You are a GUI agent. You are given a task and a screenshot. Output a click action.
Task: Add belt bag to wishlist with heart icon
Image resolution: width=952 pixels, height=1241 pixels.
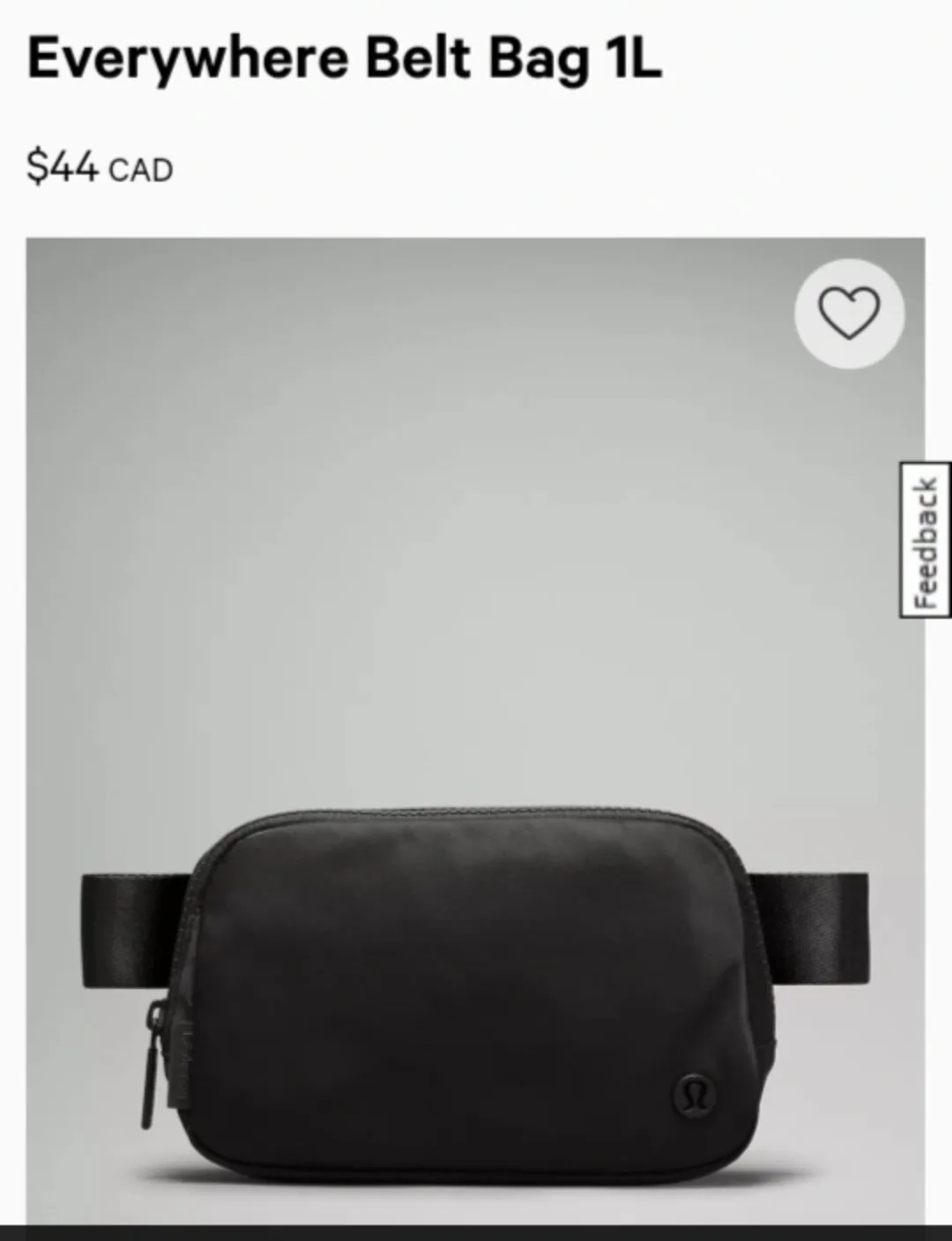coord(849,313)
